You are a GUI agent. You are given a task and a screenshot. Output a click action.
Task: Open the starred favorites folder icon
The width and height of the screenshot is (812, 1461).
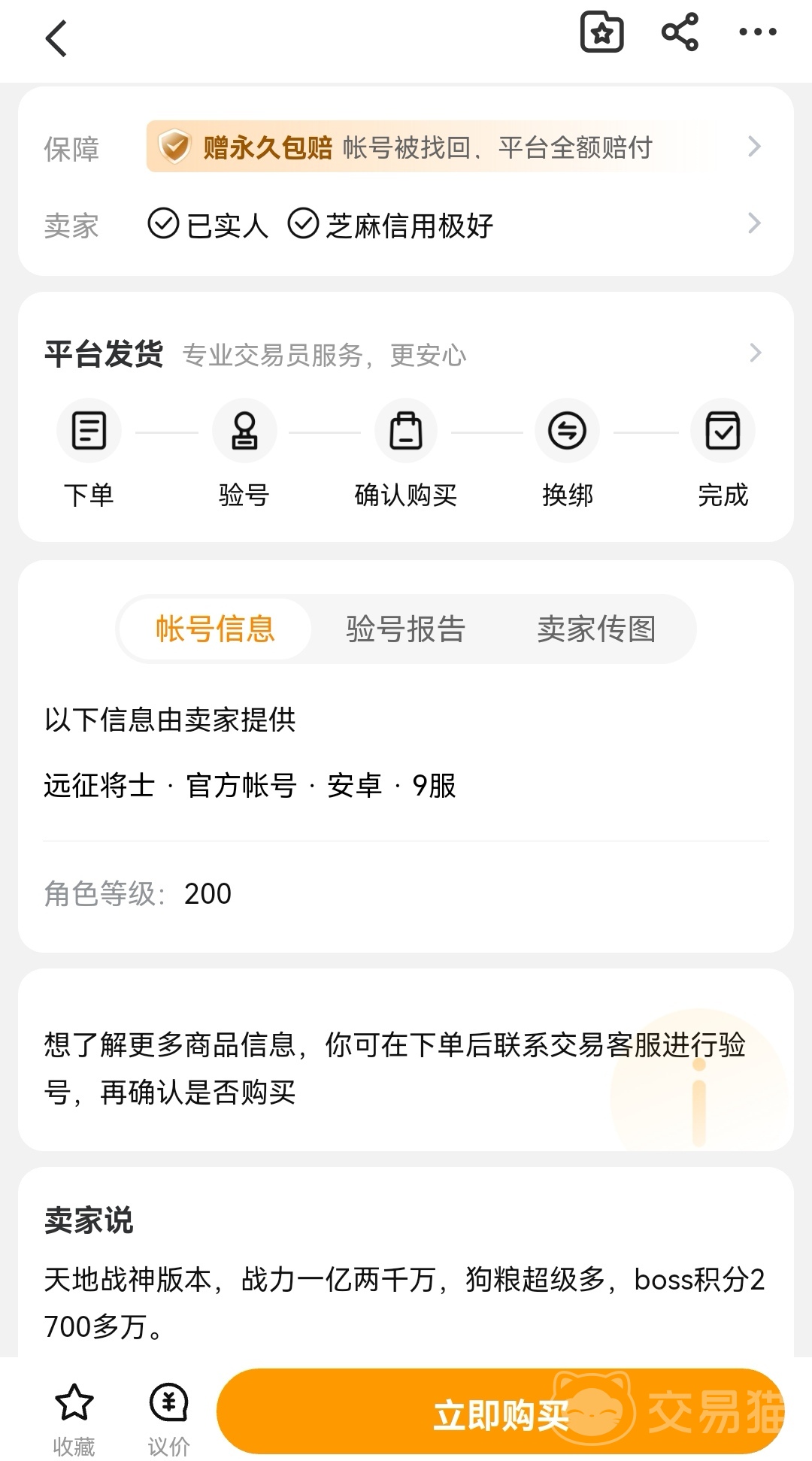(x=601, y=32)
